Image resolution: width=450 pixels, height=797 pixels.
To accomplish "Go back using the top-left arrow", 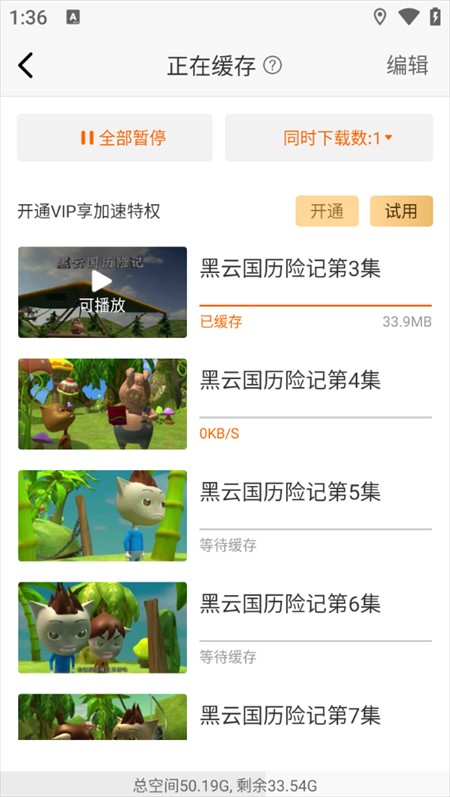I will point(25,66).
